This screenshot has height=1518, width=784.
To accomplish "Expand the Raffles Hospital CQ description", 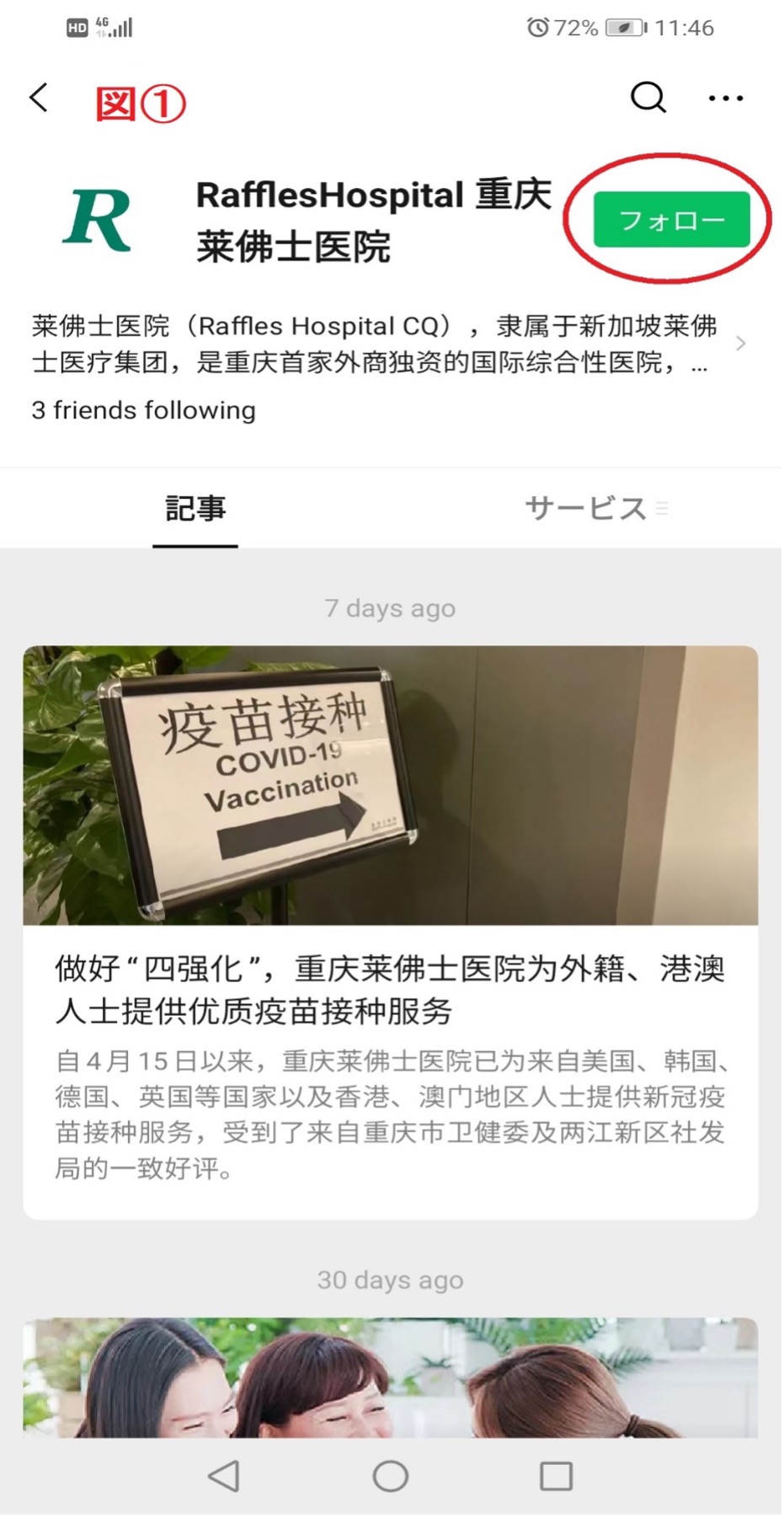I will pyautogui.click(x=740, y=344).
